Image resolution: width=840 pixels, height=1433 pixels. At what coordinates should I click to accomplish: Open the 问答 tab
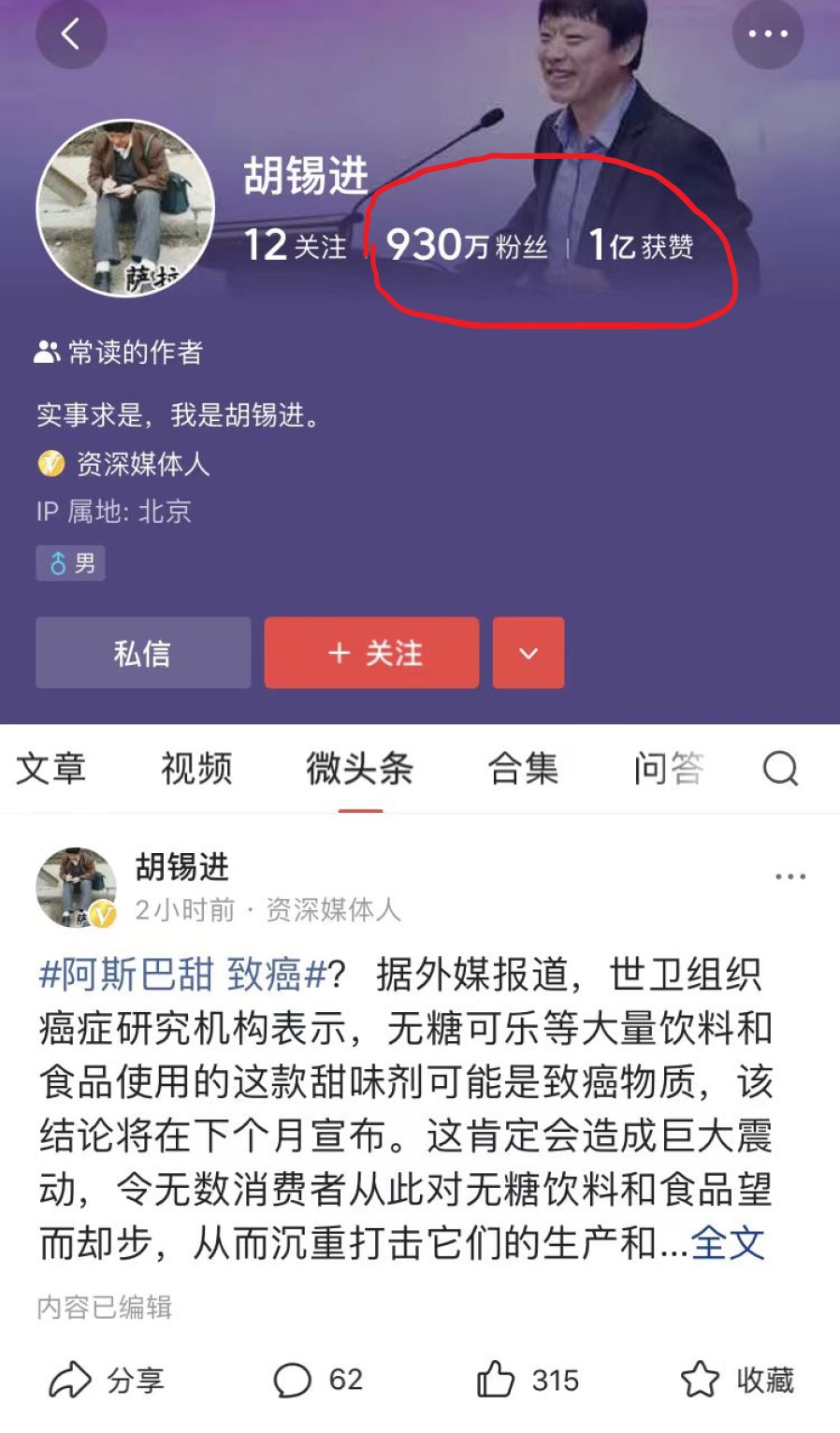(x=666, y=769)
